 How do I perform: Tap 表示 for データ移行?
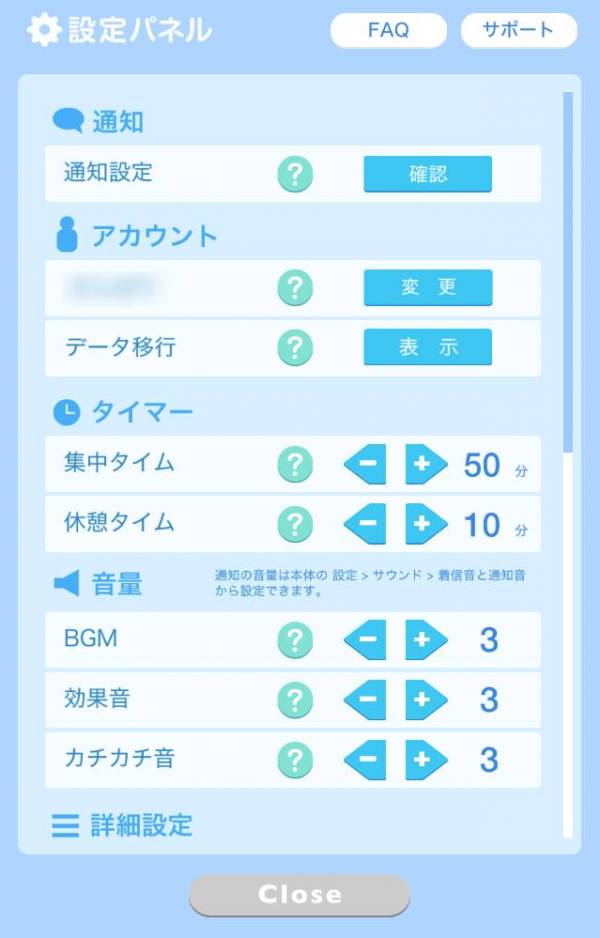tap(427, 348)
